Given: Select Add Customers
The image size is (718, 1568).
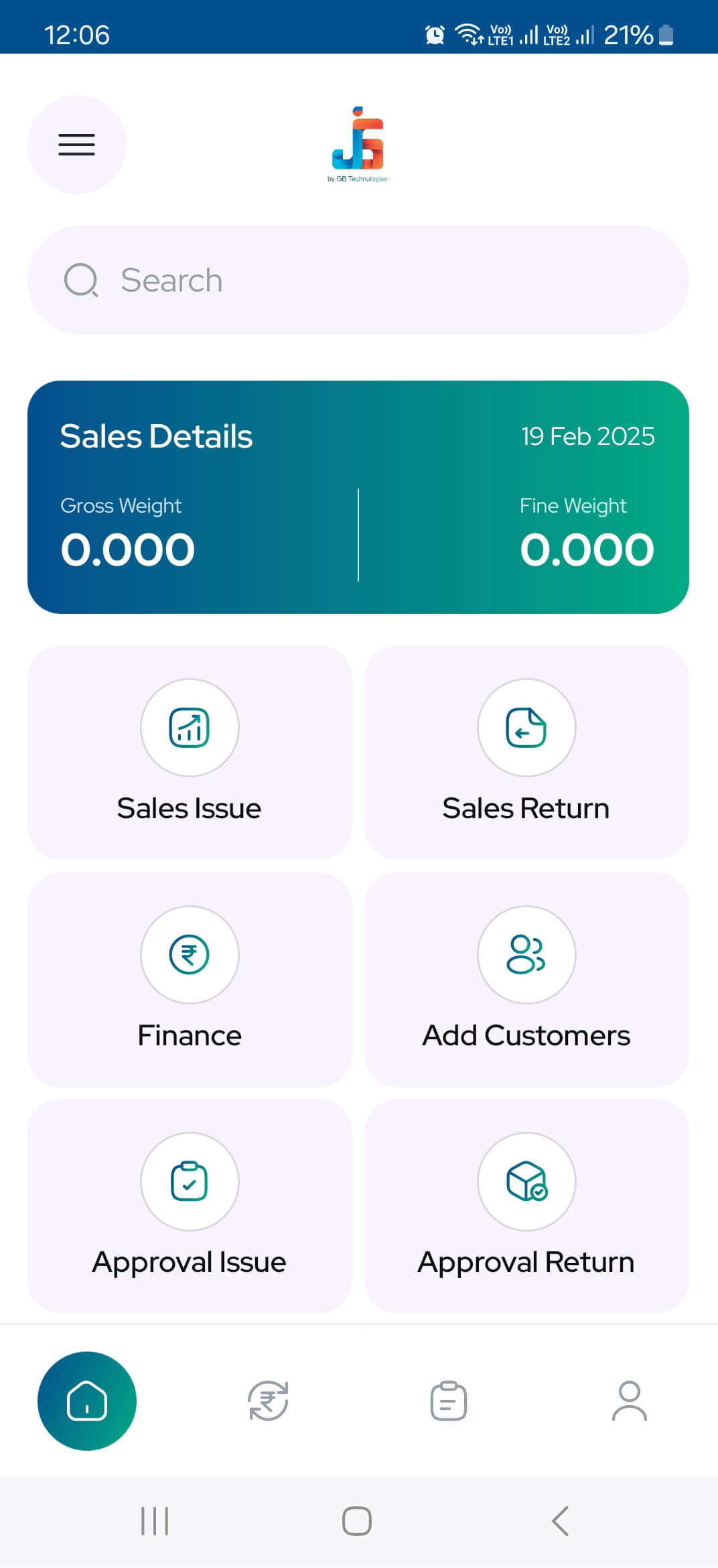Looking at the screenshot, I should [x=526, y=979].
